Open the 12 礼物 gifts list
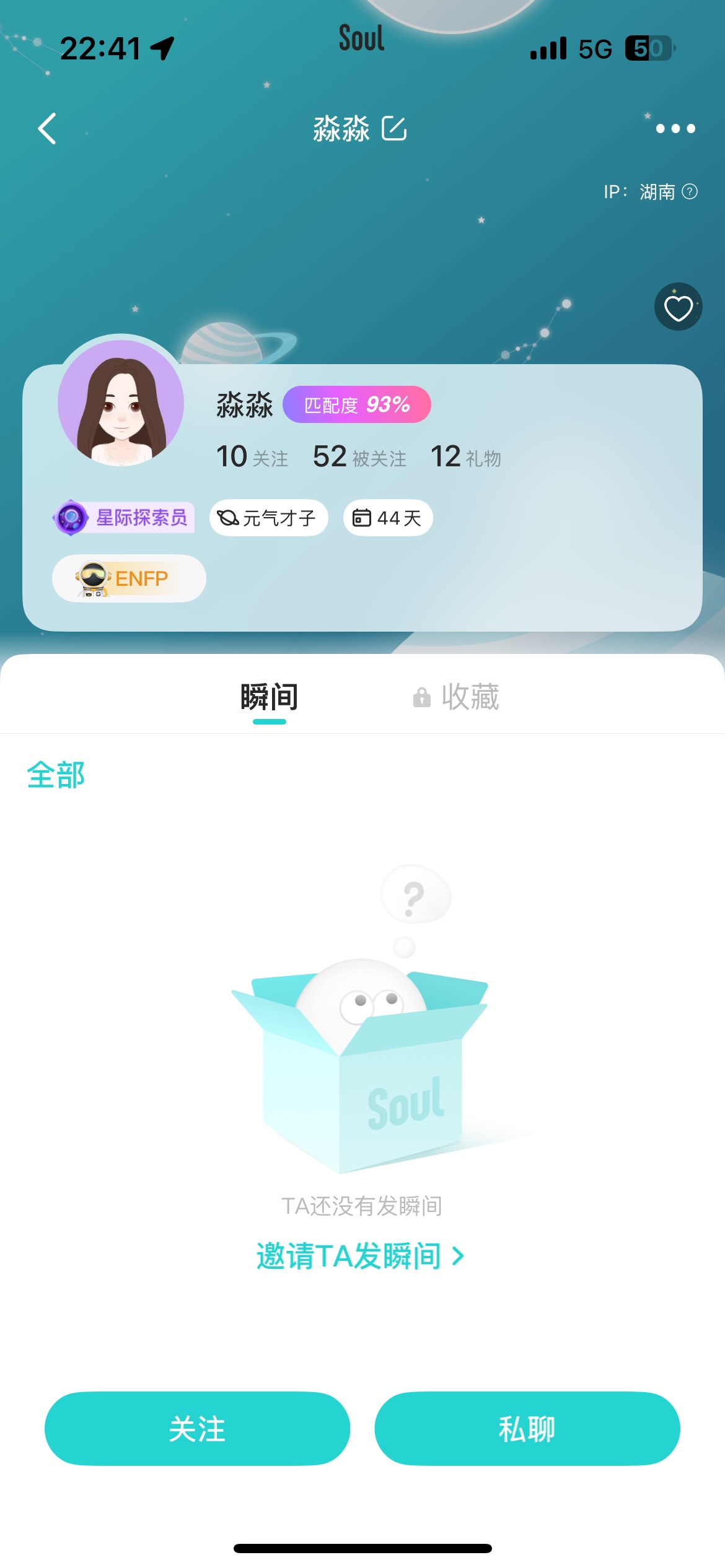Screen dimensions: 725x1568 point(466,457)
